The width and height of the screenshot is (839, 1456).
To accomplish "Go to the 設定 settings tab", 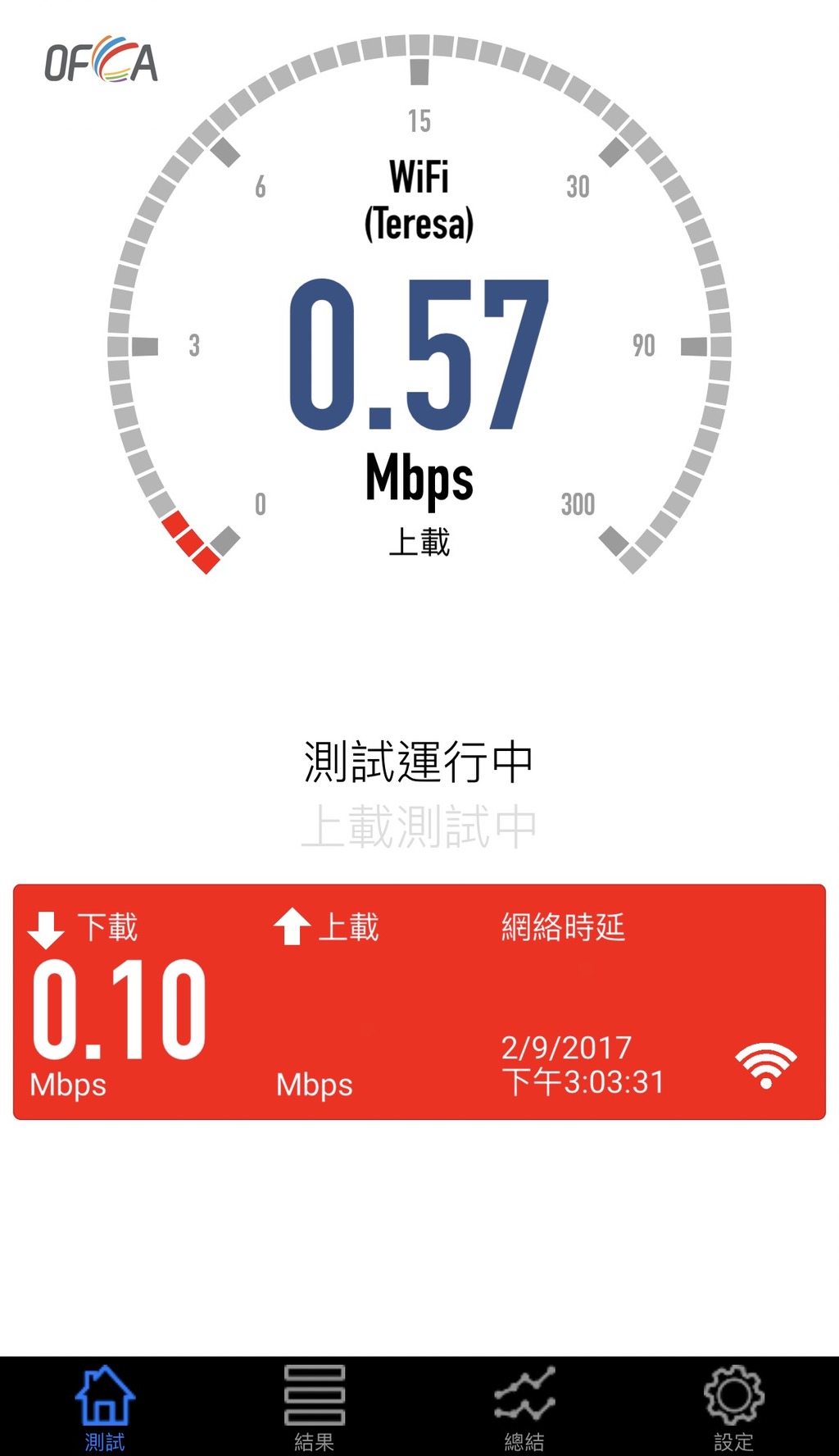I will [734, 1406].
